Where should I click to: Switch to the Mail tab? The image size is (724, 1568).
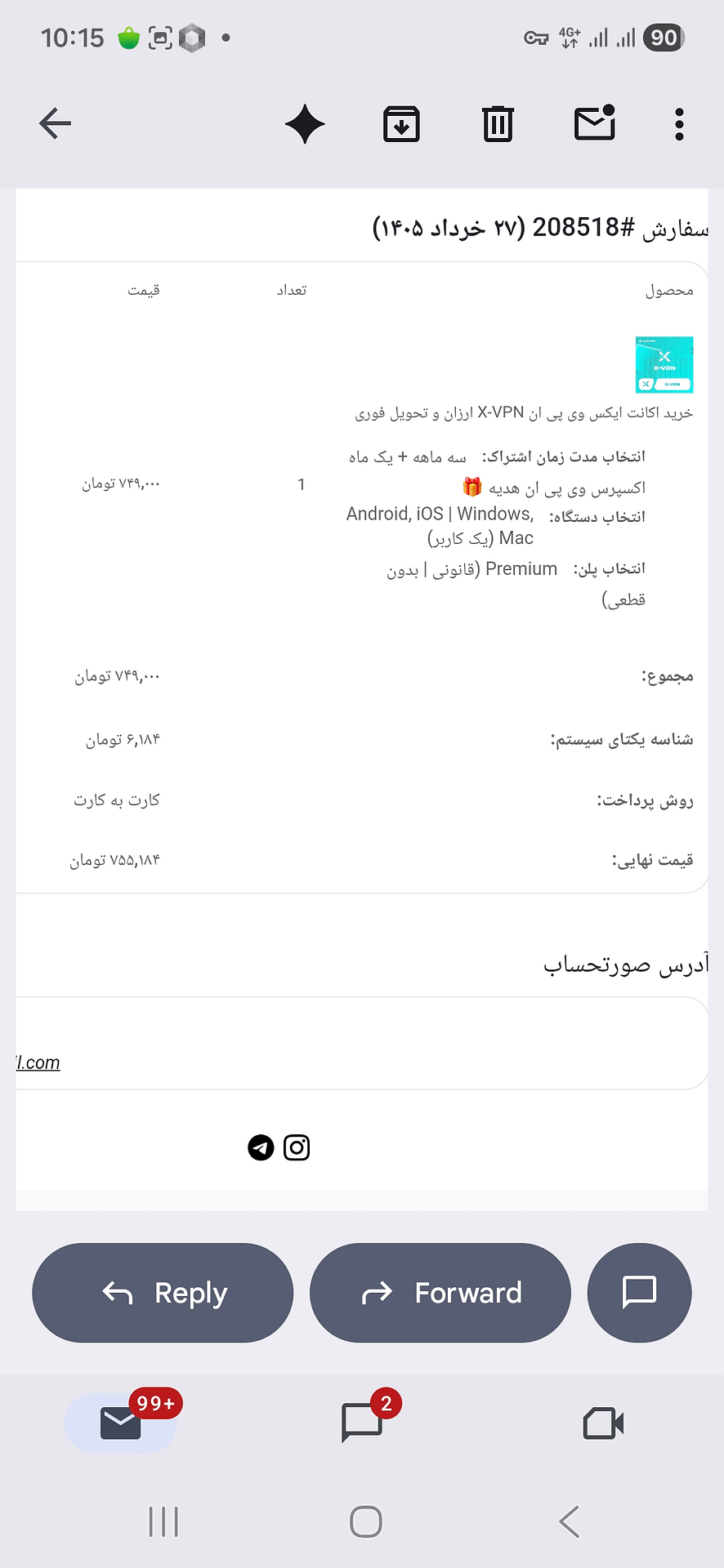(121, 1423)
